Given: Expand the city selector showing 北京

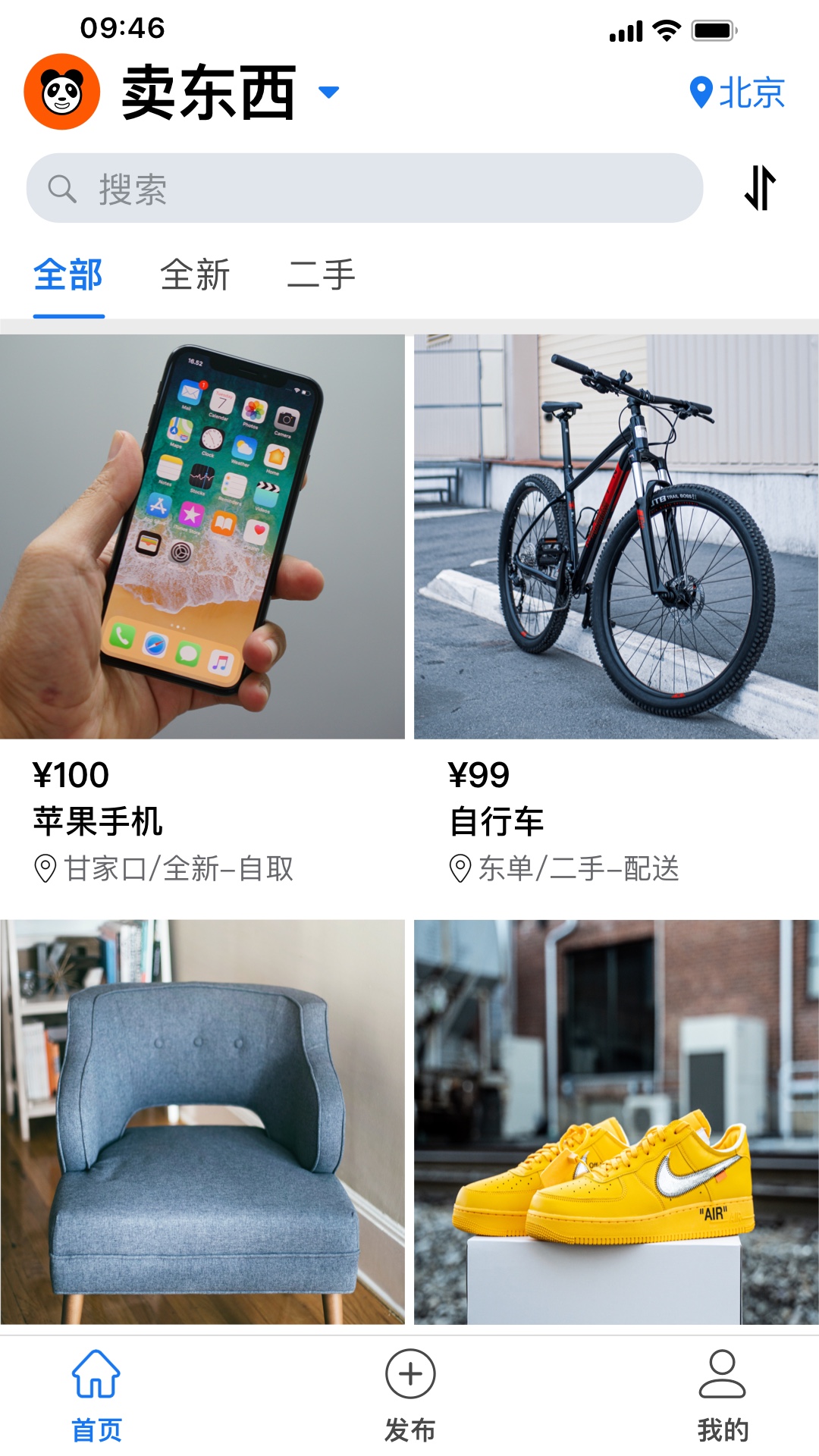Looking at the screenshot, I should click(739, 93).
